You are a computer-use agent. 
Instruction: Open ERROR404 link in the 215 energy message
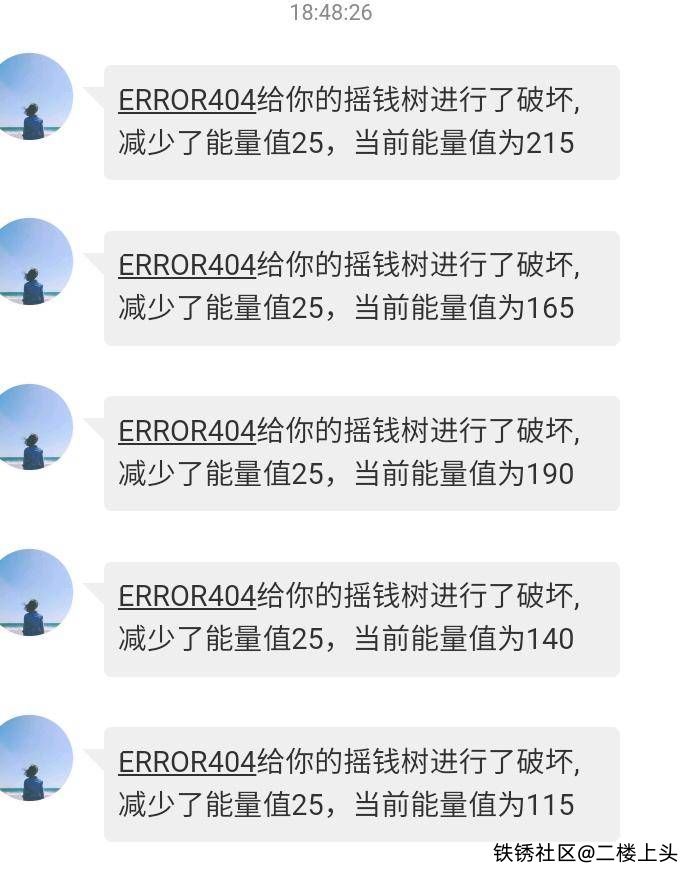click(187, 101)
